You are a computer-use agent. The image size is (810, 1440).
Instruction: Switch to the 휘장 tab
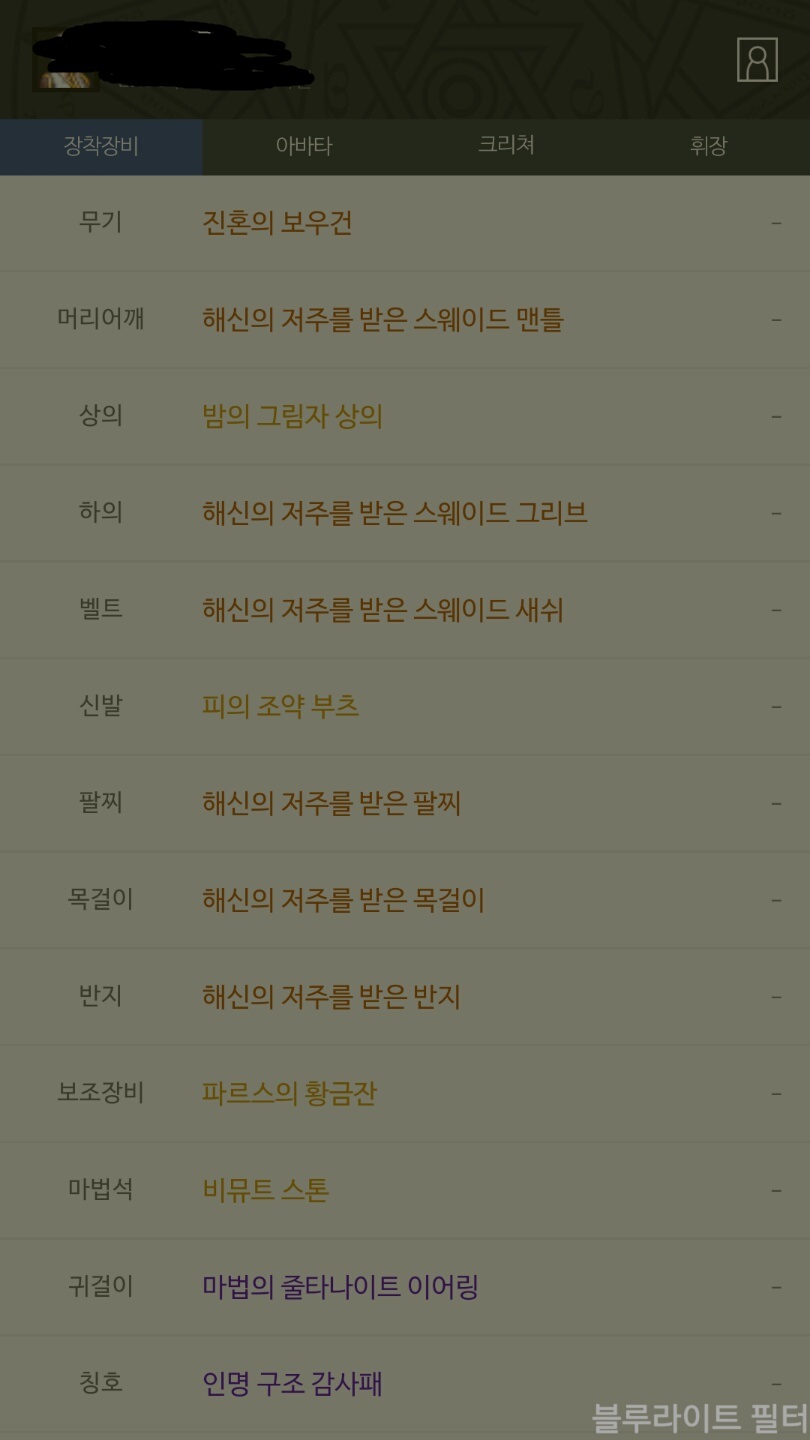708,146
